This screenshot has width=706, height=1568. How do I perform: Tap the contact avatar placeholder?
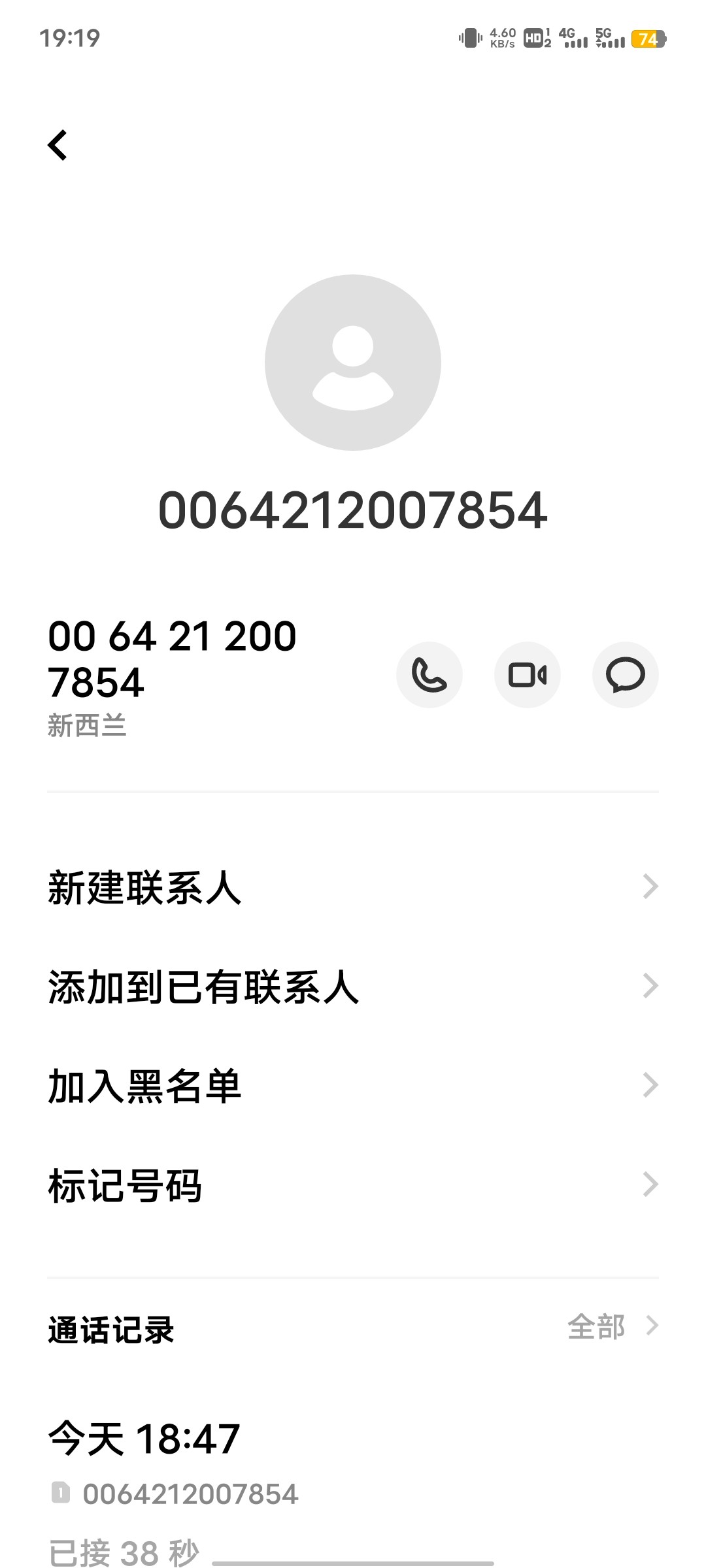tap(353, 363)
